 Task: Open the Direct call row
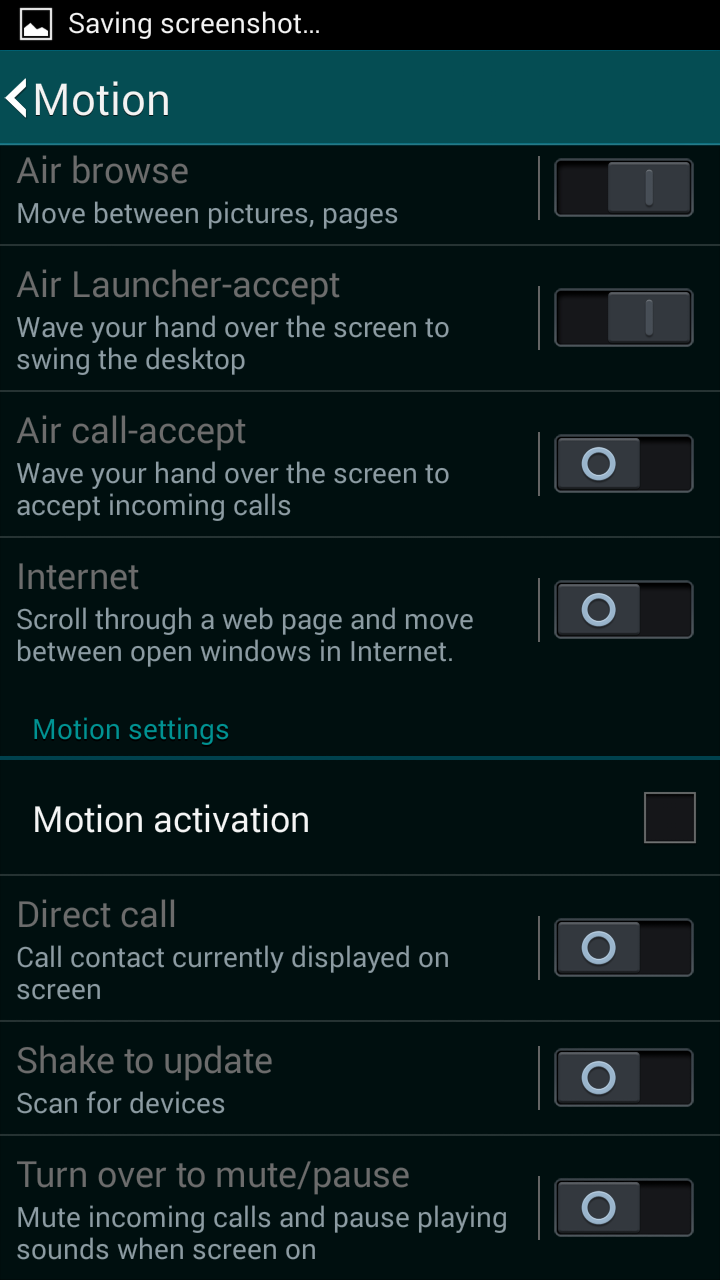[268, 948]
